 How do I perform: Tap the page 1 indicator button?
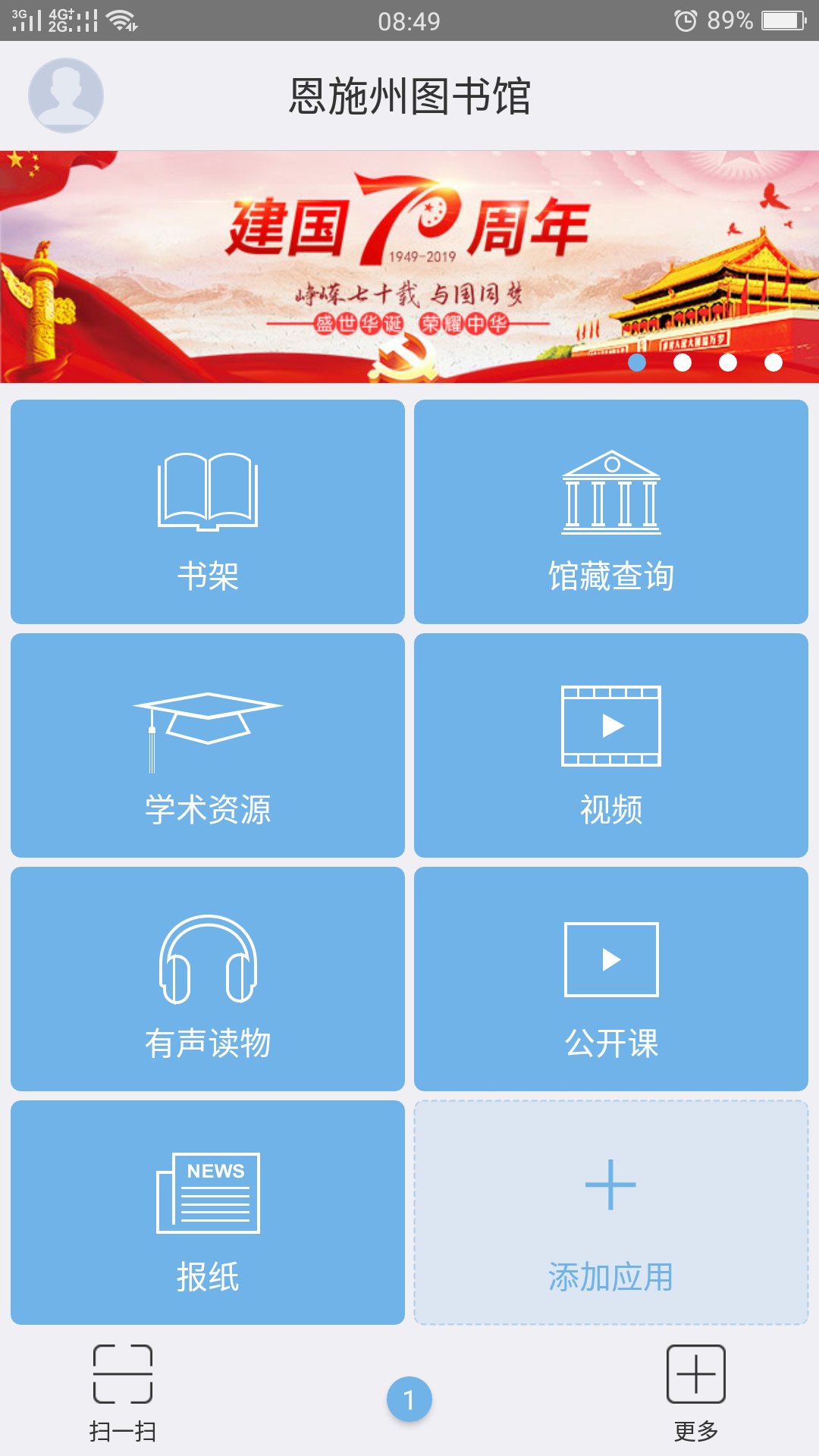409,1400
